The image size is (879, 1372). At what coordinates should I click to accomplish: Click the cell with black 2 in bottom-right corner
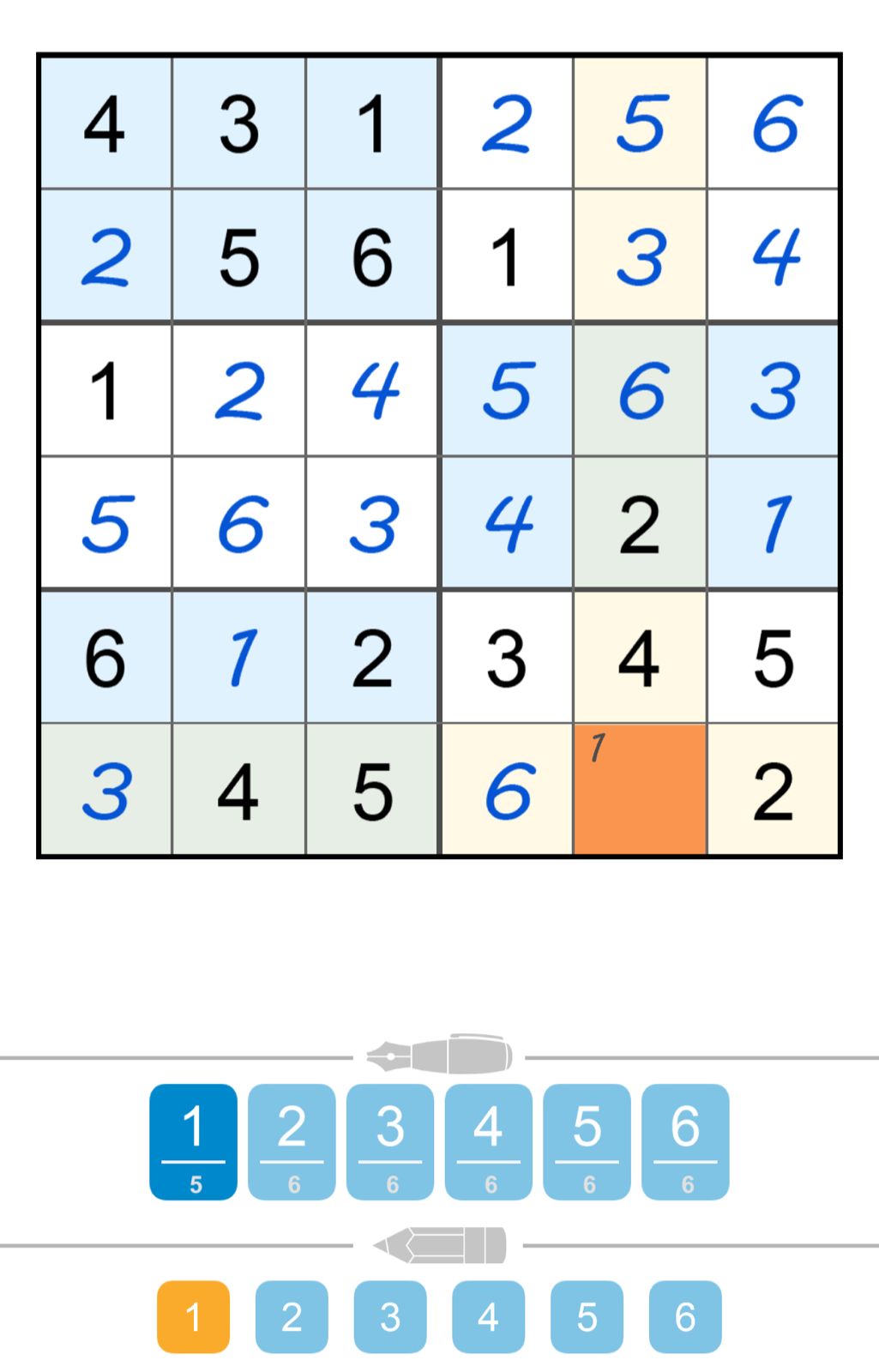click(x=773, y=791)
